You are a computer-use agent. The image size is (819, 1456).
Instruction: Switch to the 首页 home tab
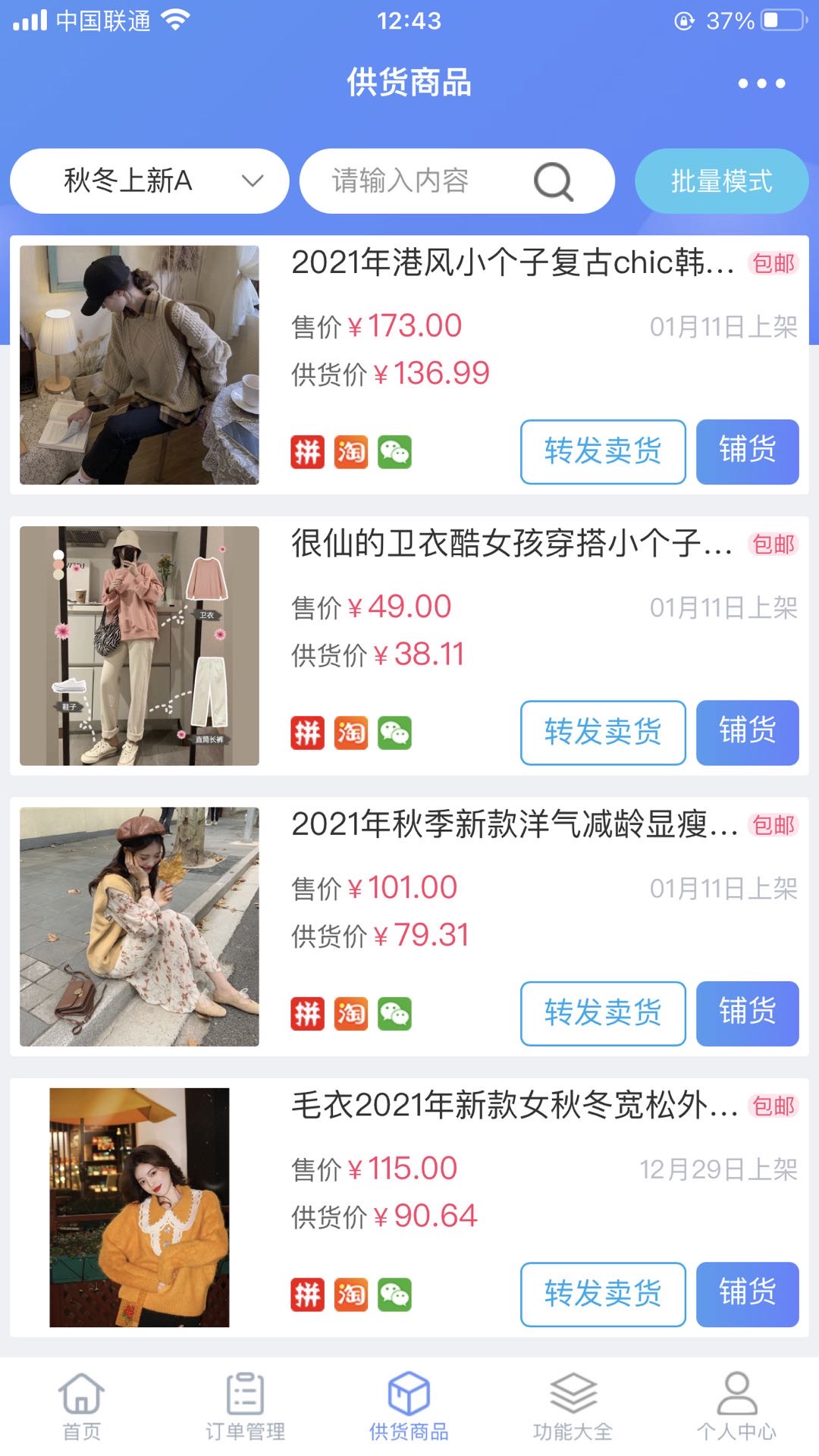coord(81,1405)
